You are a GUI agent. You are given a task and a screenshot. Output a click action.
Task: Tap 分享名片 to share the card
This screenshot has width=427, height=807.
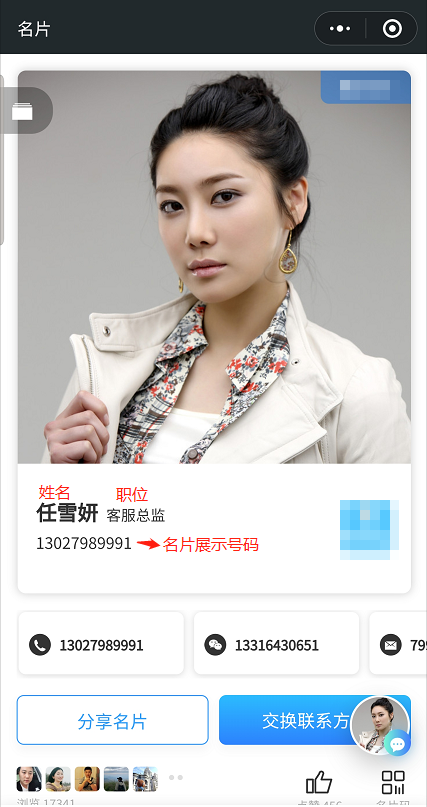click(112, 720)
